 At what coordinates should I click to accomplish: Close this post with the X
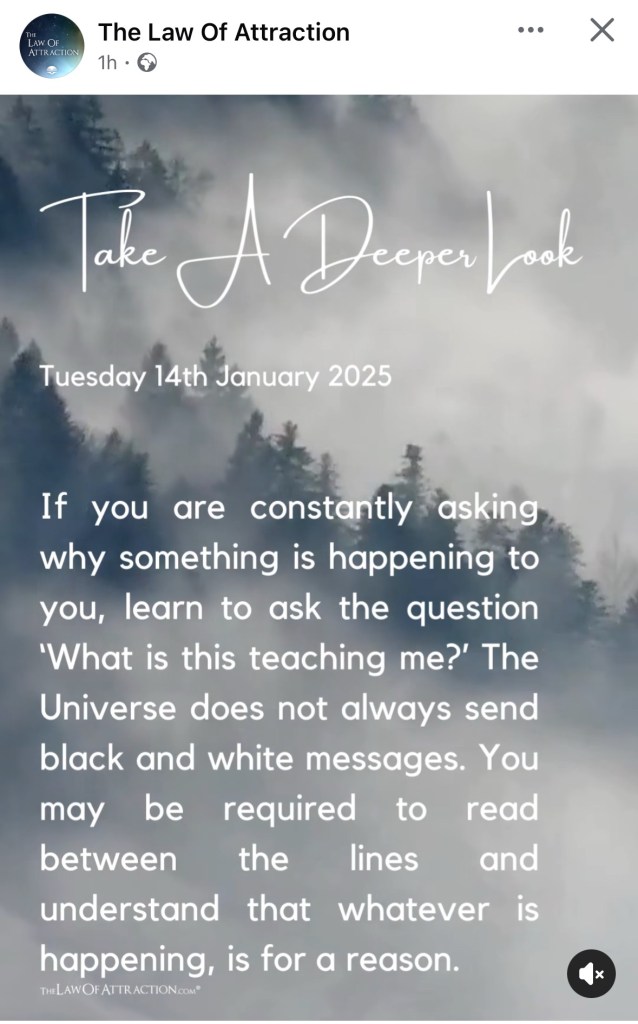(x=602, y=30)
